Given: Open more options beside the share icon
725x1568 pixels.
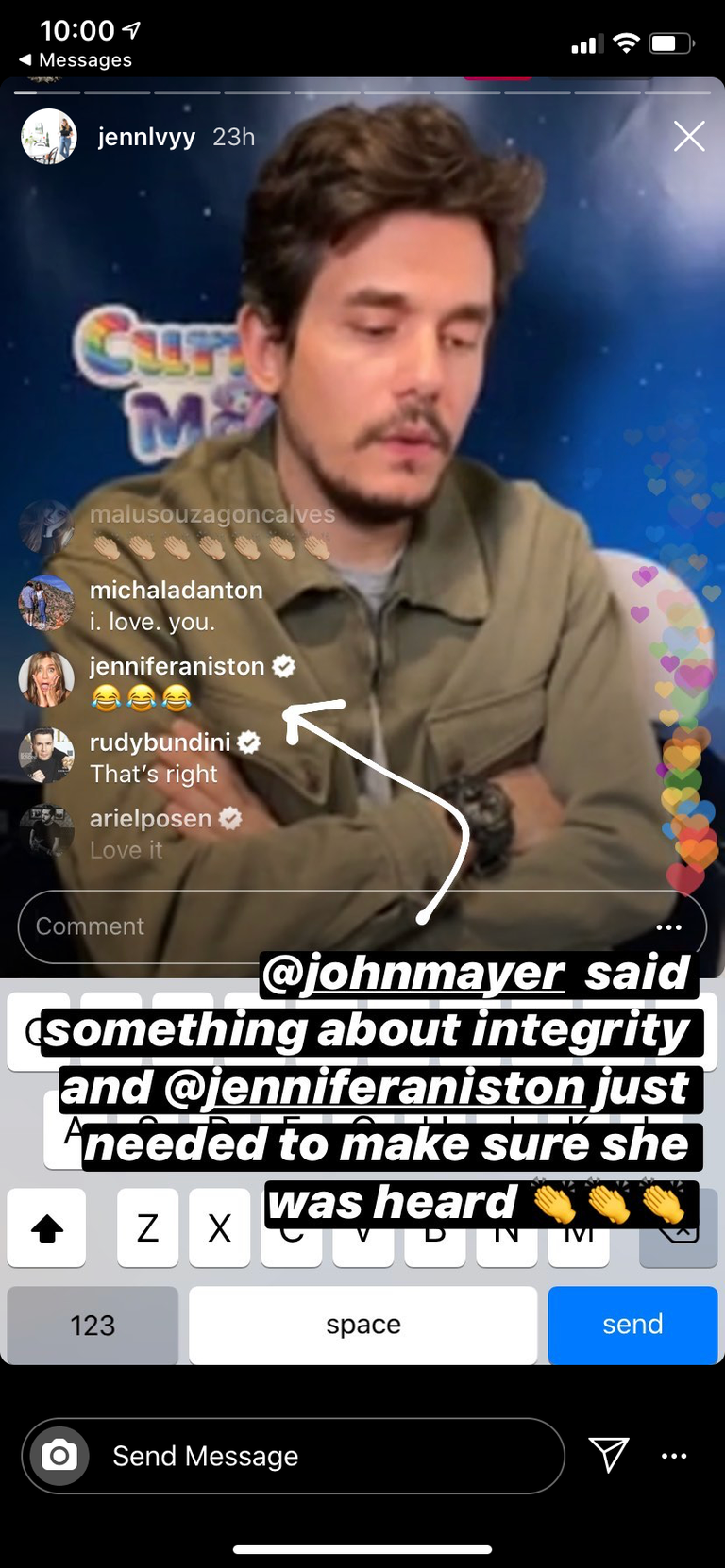Looking at the screenshot, I should point(674,1456).
